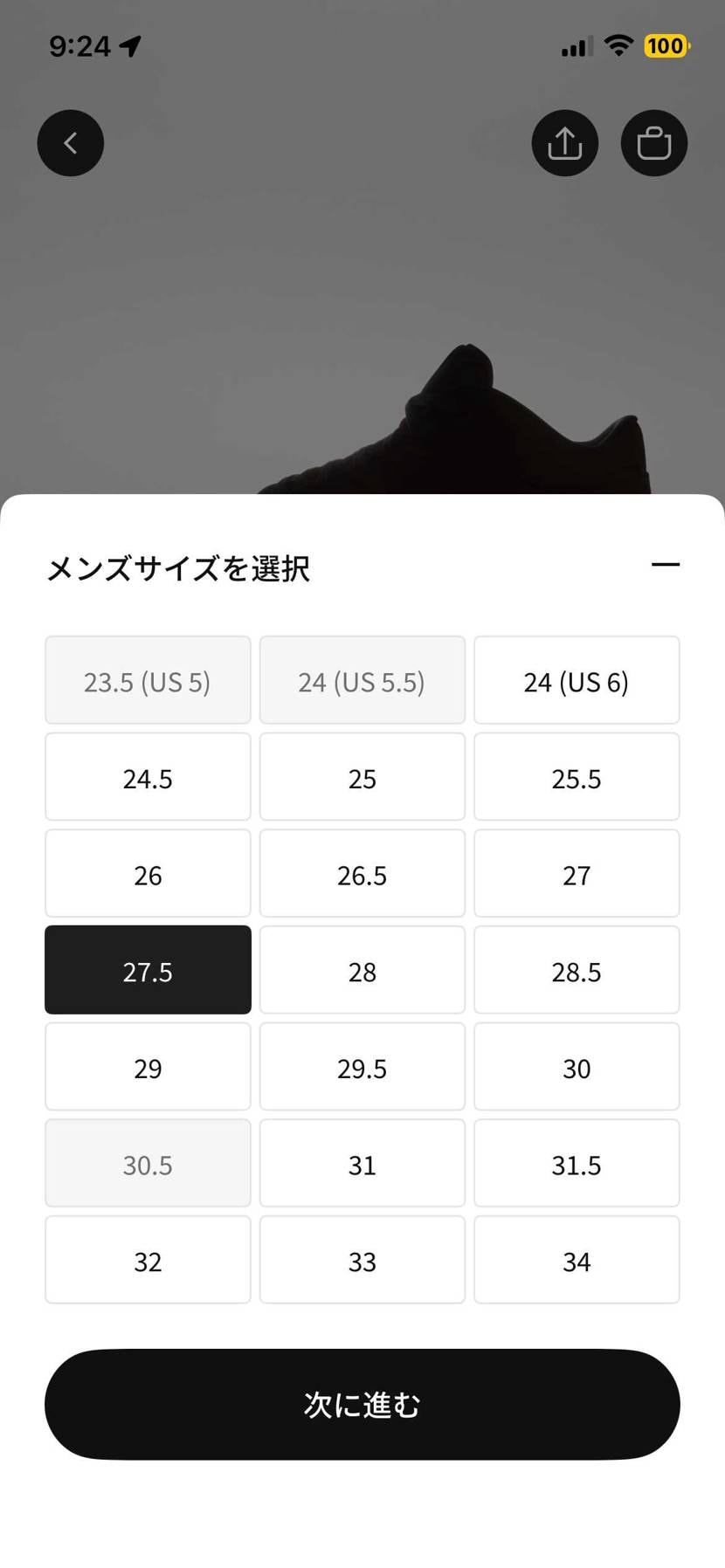Select size 24 (US 6)
The image size is (725, 1568).
pos(577,680)
